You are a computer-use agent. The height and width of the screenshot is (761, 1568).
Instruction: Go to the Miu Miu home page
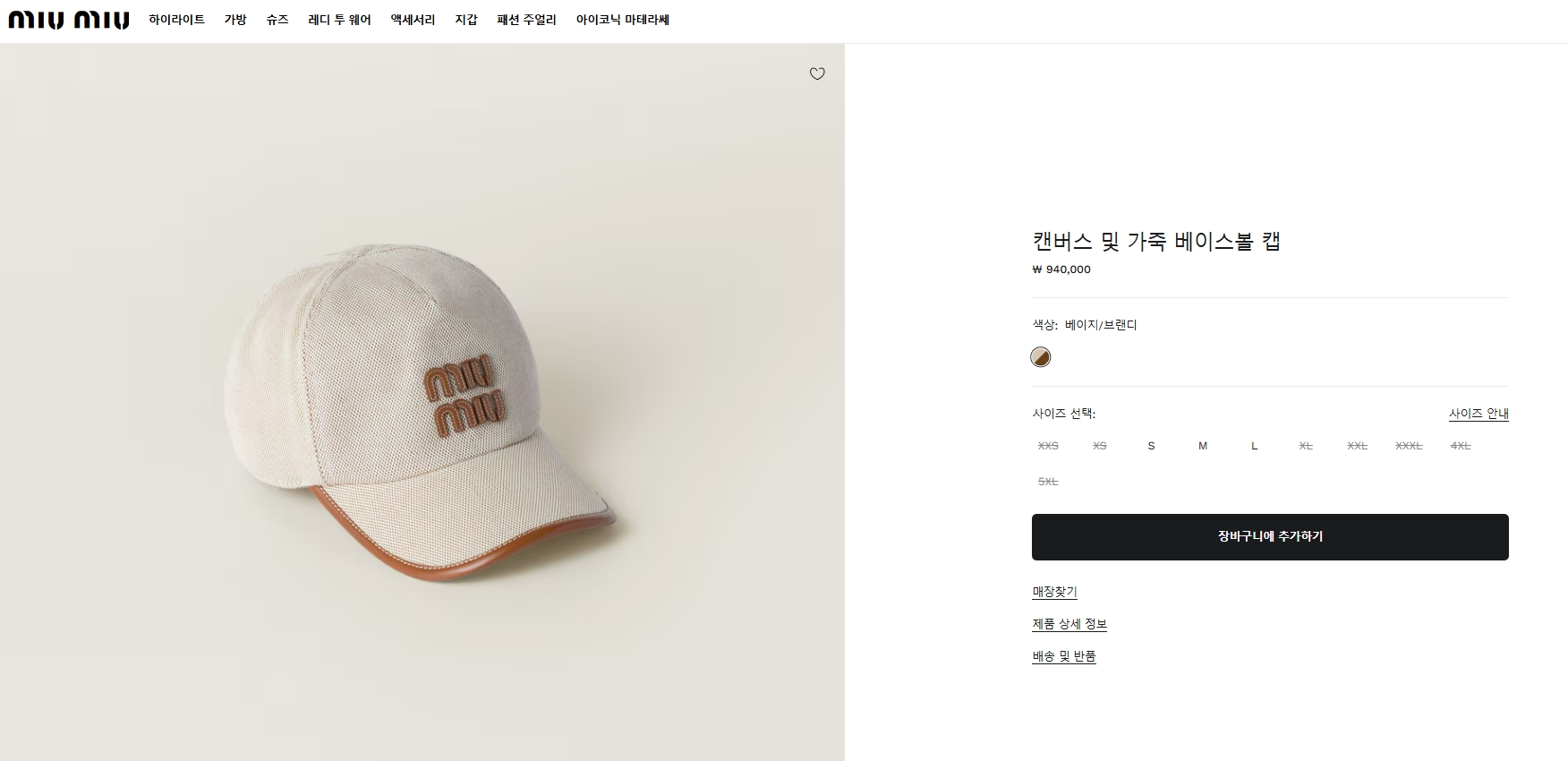tap(69, 20)
